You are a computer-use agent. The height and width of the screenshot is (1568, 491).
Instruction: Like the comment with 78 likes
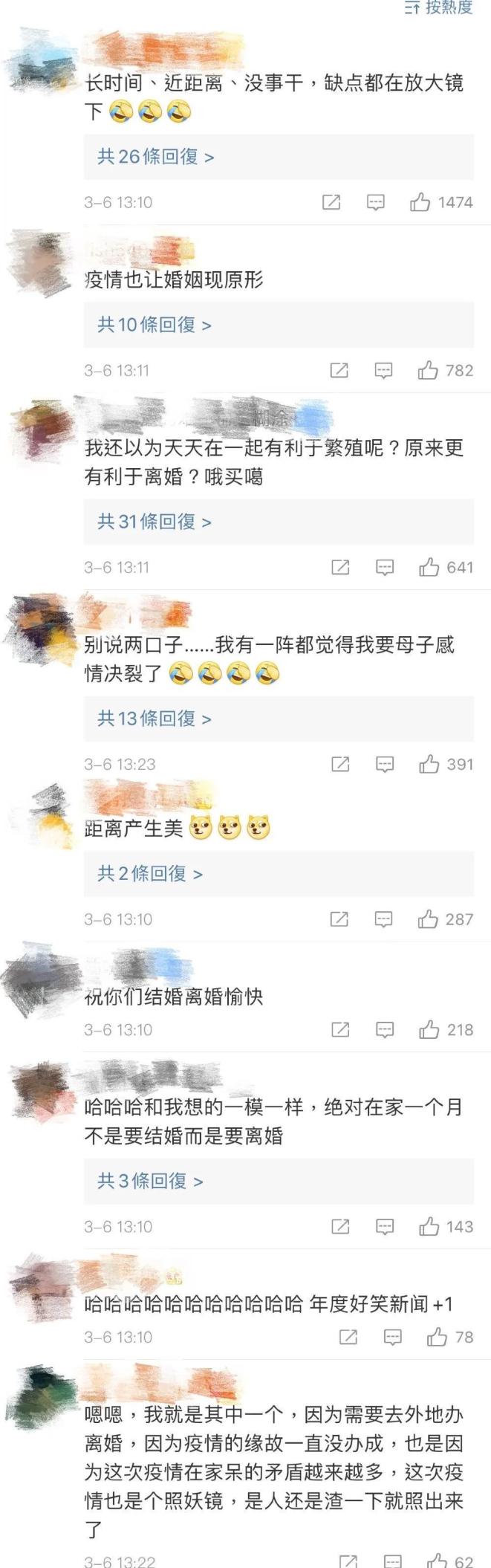pos(437,1337)
